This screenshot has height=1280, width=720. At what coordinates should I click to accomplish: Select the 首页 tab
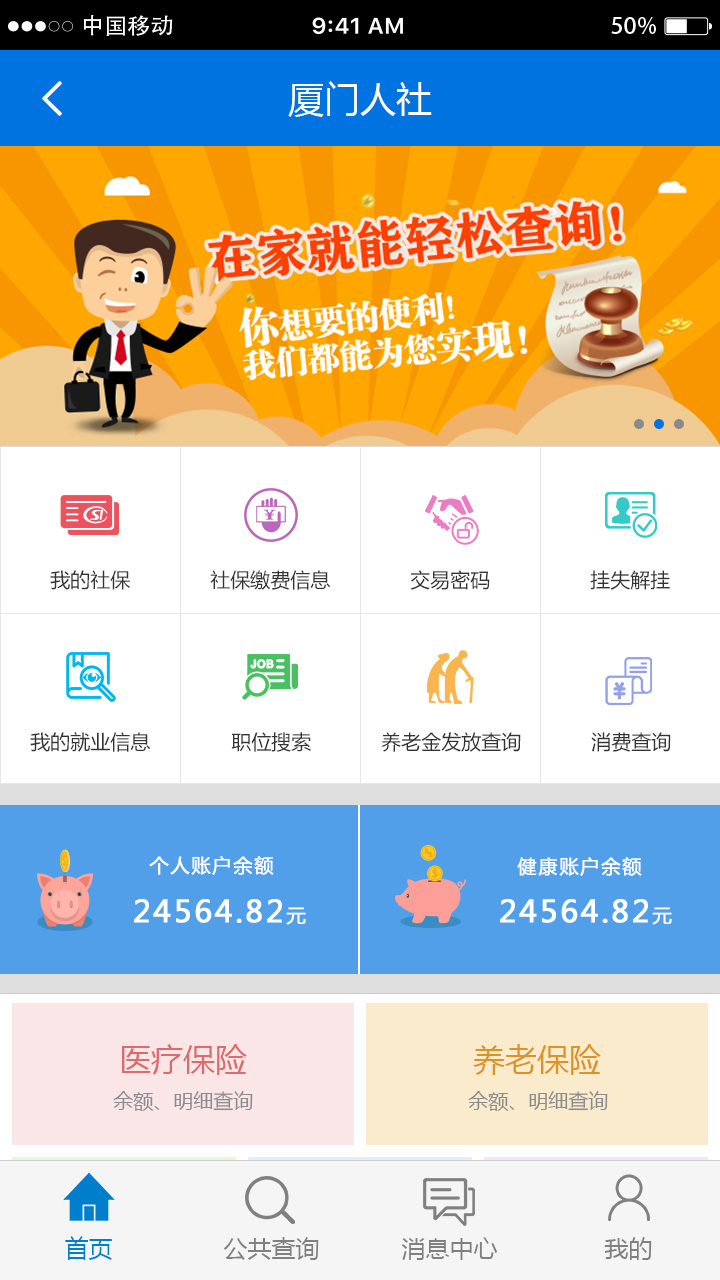point(89,1220)
